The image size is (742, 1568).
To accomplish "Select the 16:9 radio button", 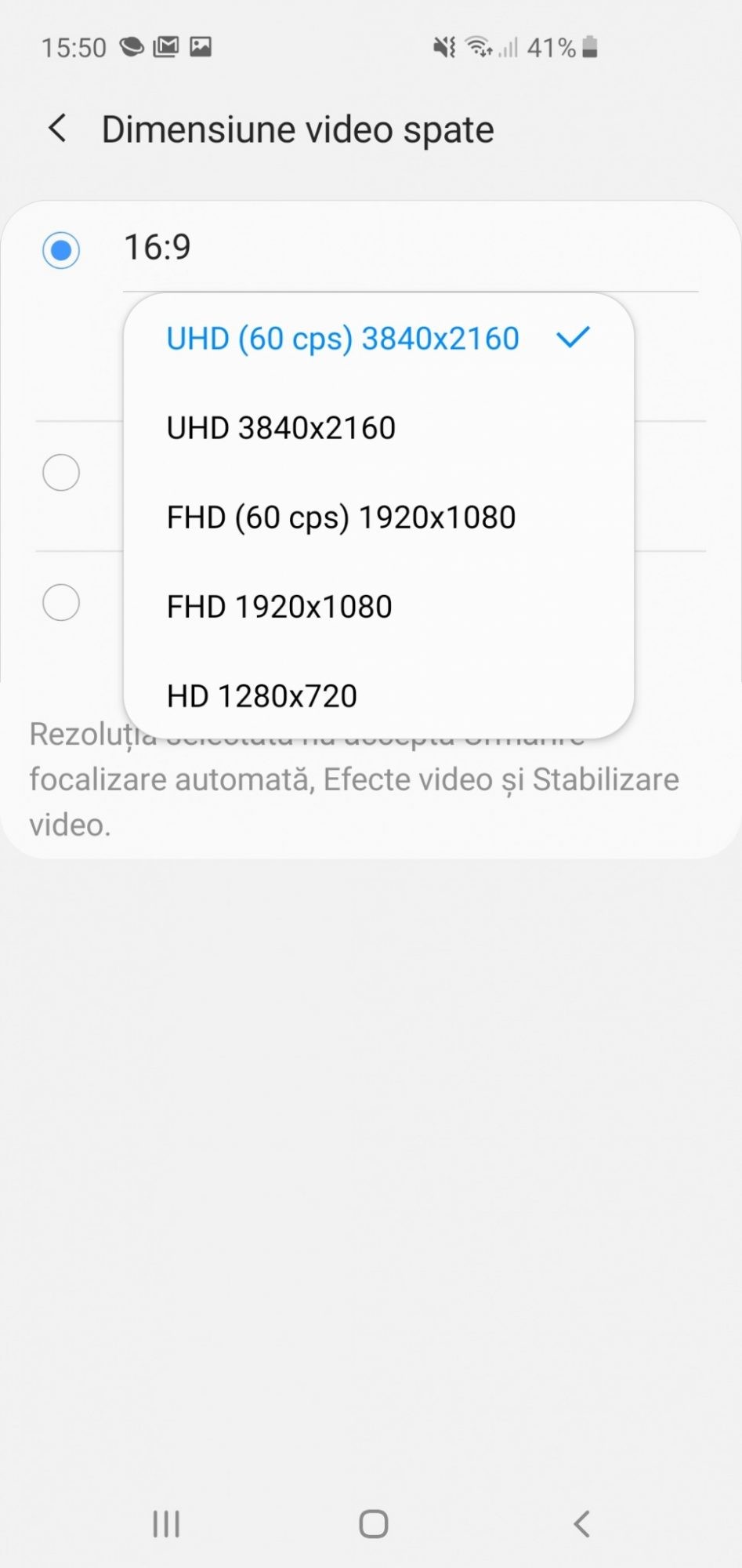I will [61, 250].
